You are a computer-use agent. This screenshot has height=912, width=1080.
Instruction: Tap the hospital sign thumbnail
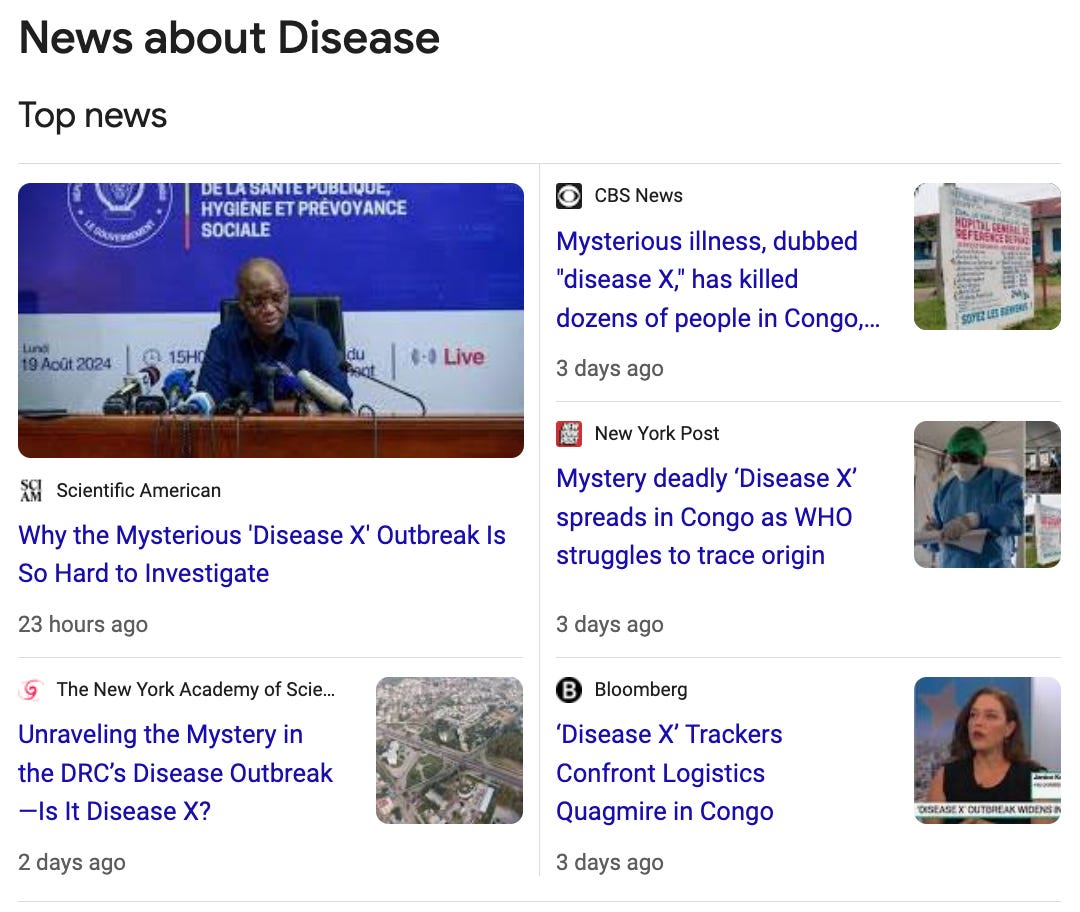pos(987,257)
